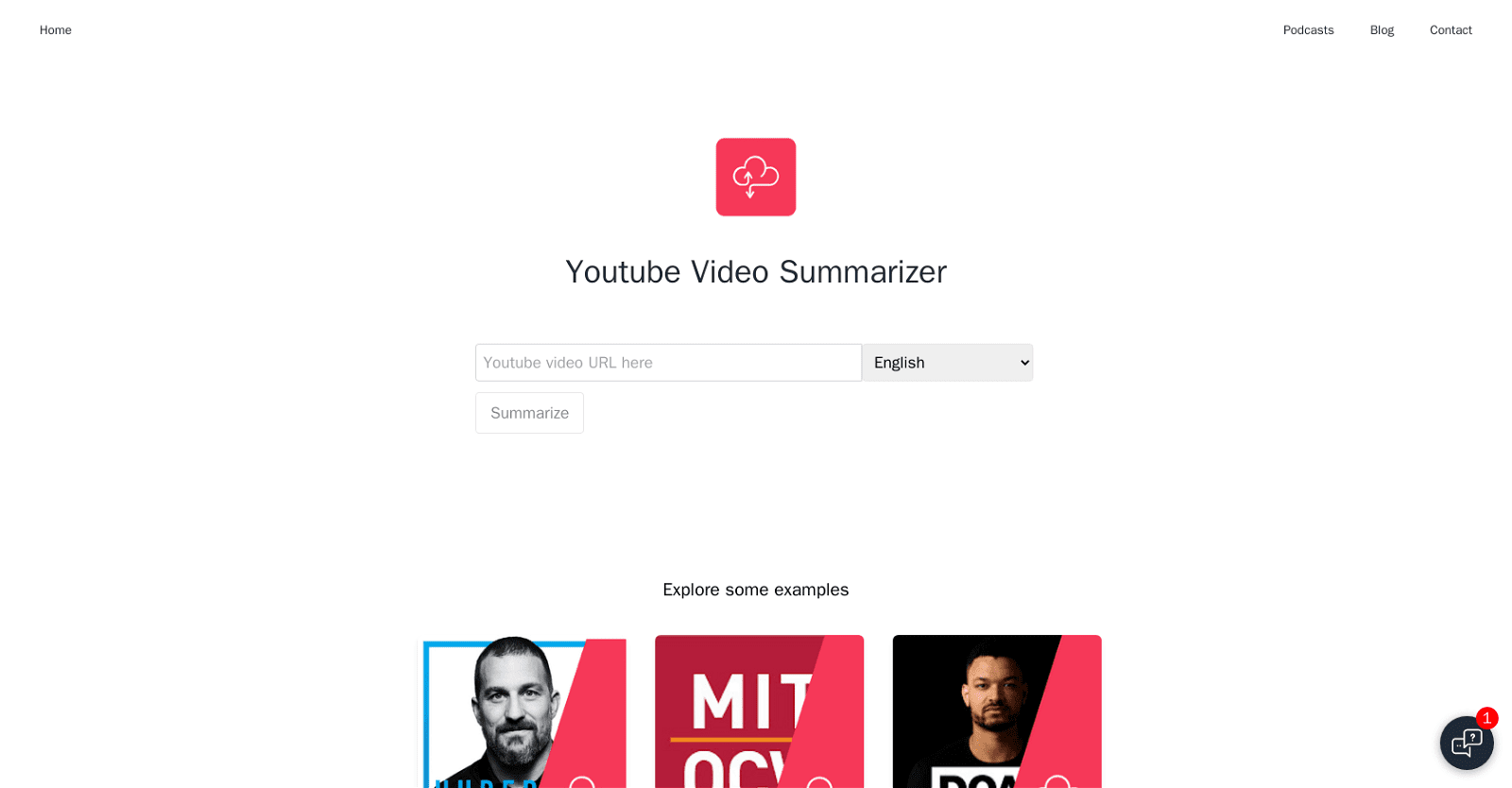Open the Podcasts page
Viewport: 1512px width, 788px height.
click(1308, 30)
